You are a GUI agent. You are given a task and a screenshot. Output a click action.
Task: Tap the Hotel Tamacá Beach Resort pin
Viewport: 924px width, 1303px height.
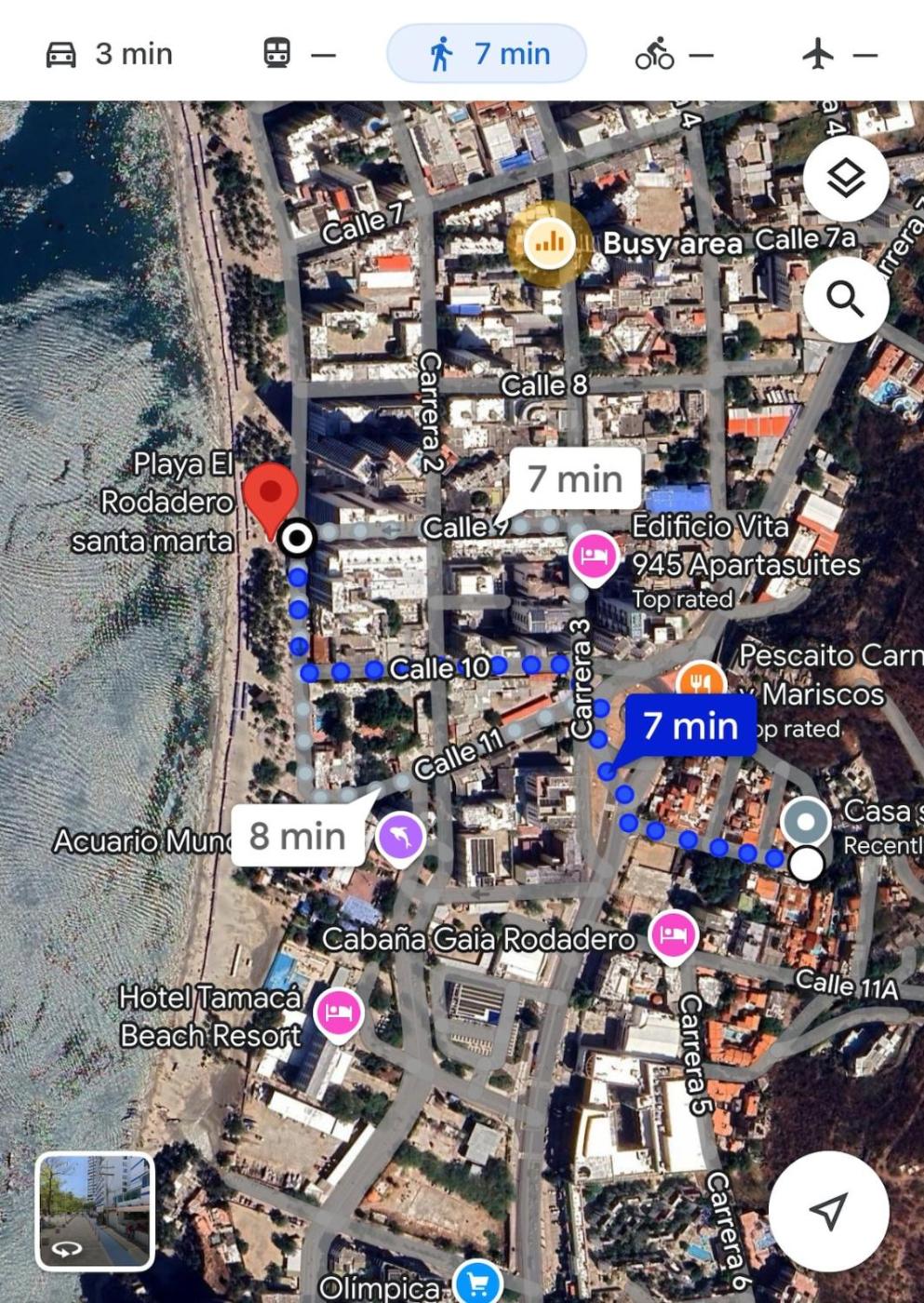click(339, 1013)
